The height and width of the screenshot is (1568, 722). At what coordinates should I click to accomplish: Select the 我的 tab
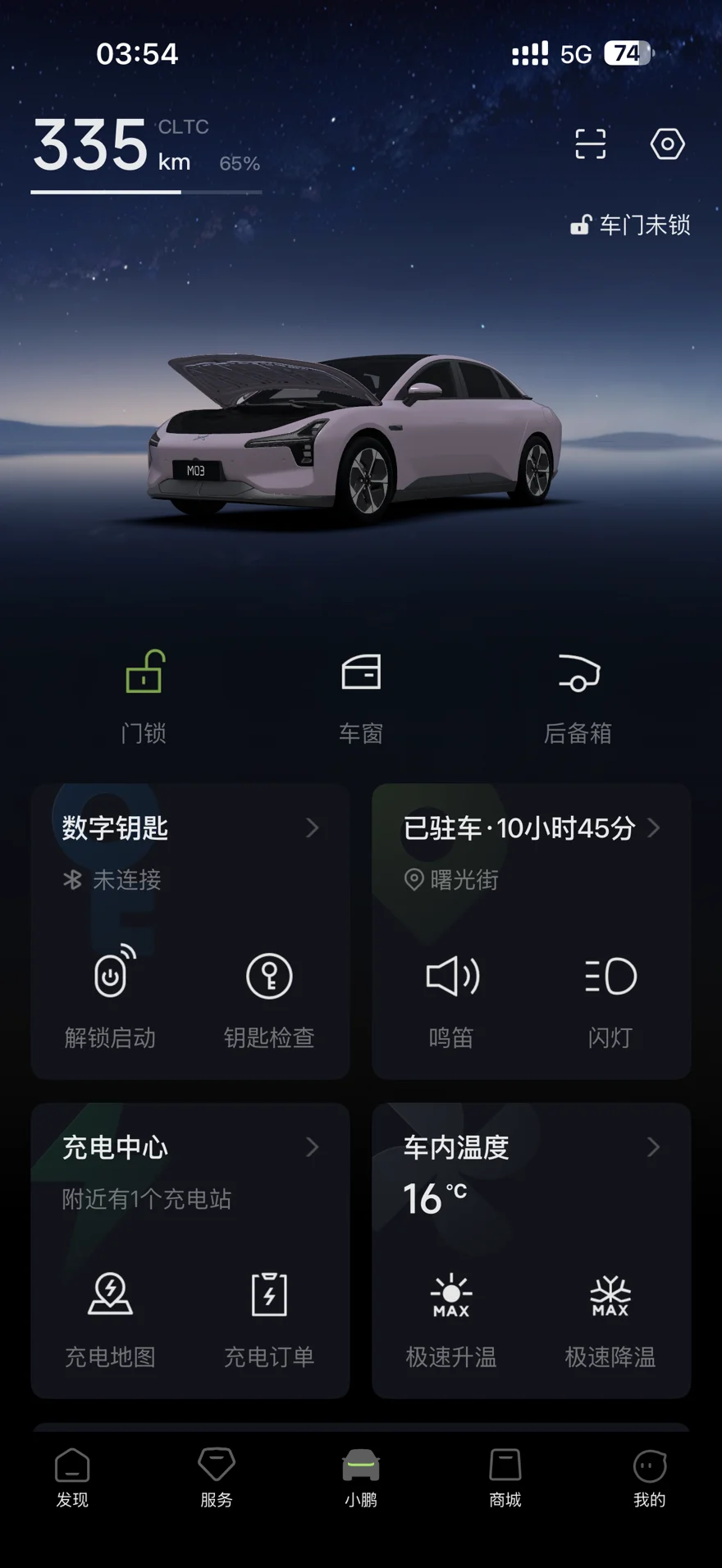pos(650,1478)
